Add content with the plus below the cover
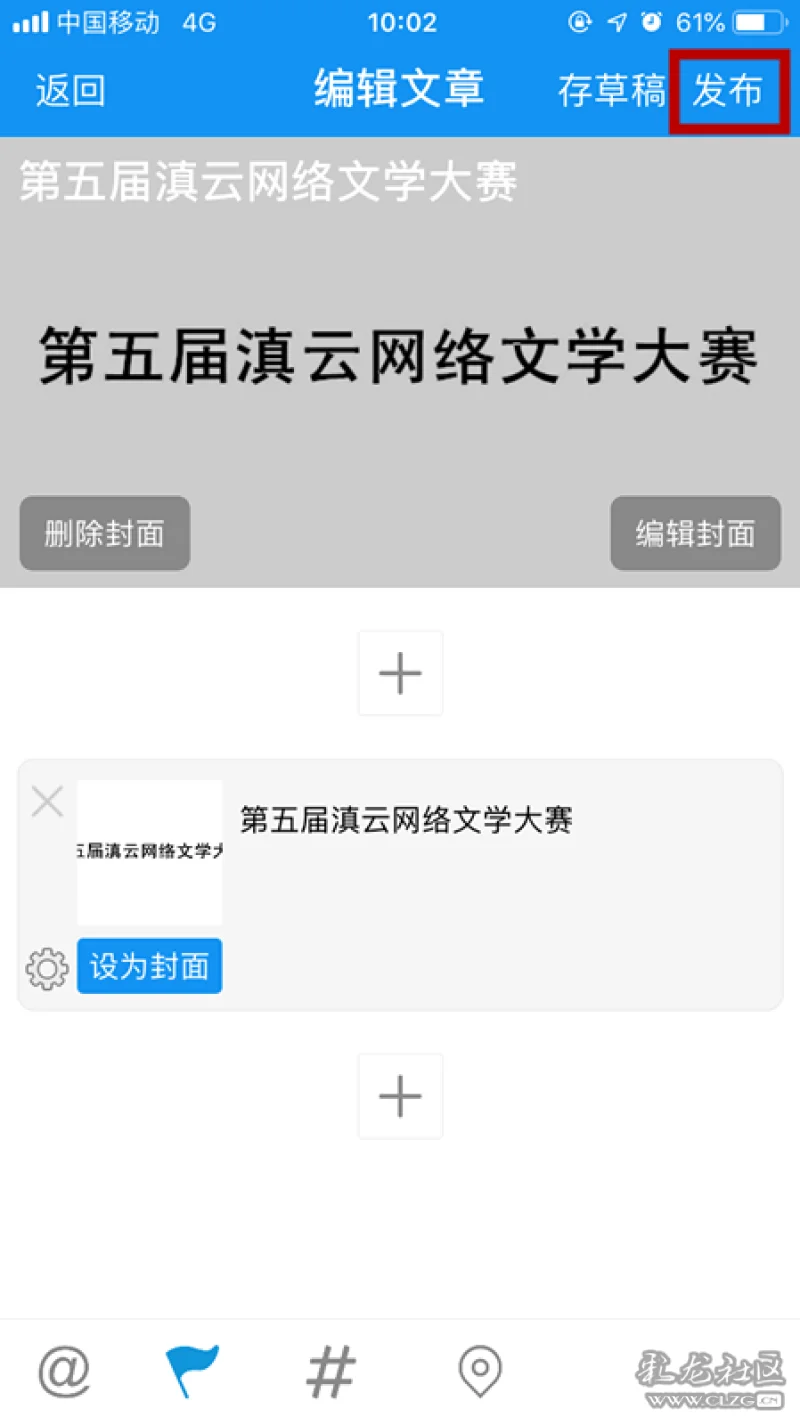 400,673
